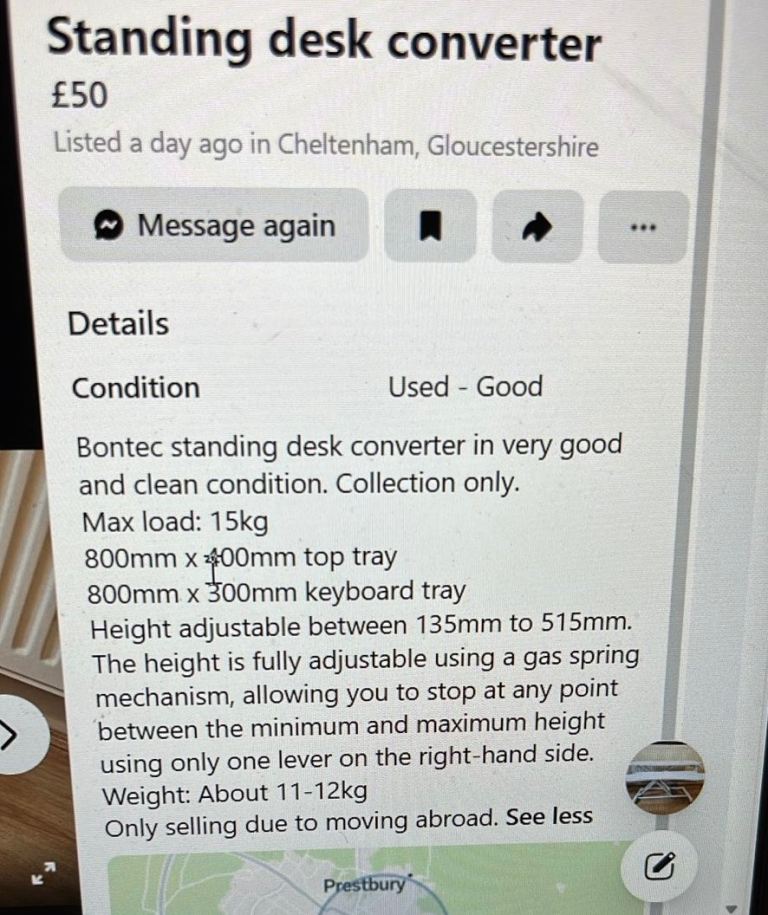Viewport: 768px width, 915px height.
Task: Collapse the description with See less
Action: 549,816
